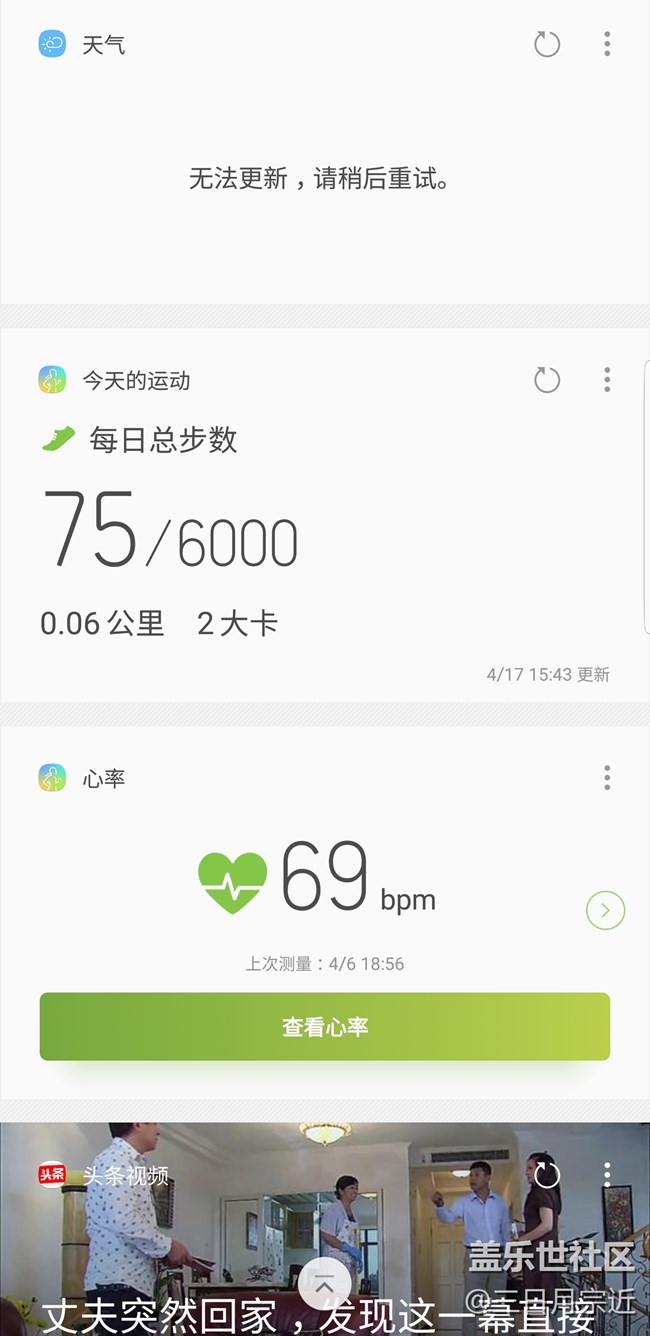Tap the 查看心率 button

pos(325,1027)
